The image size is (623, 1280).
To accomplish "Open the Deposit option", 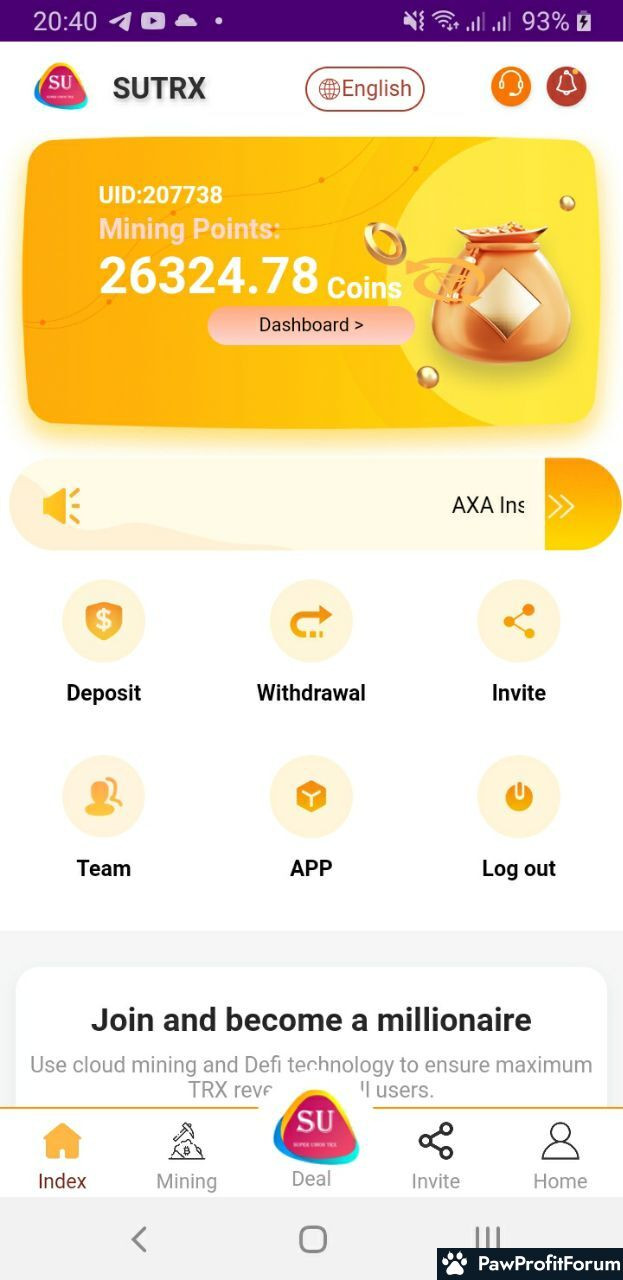I will 104,622.
